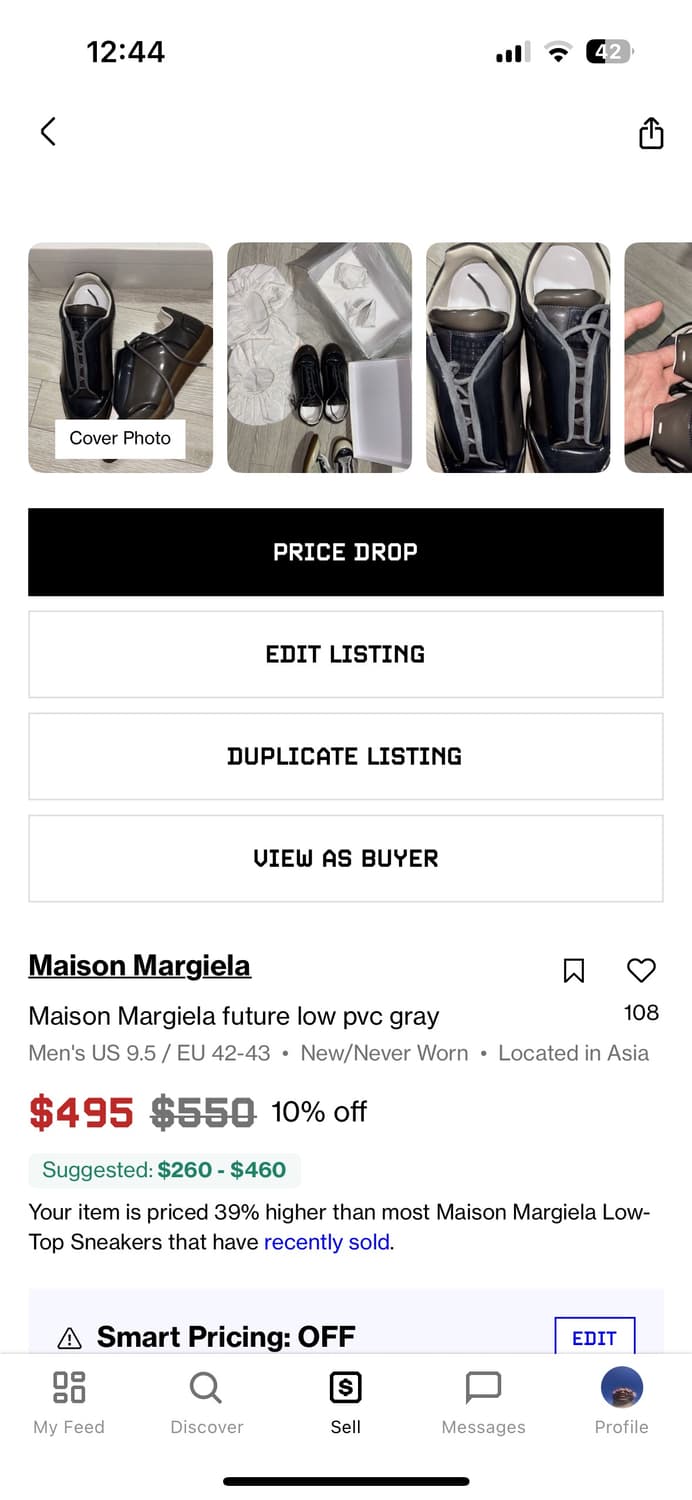Tap the Price Drop button
Viewport: 692px width, 1500px height.
[x=345, y=552]
